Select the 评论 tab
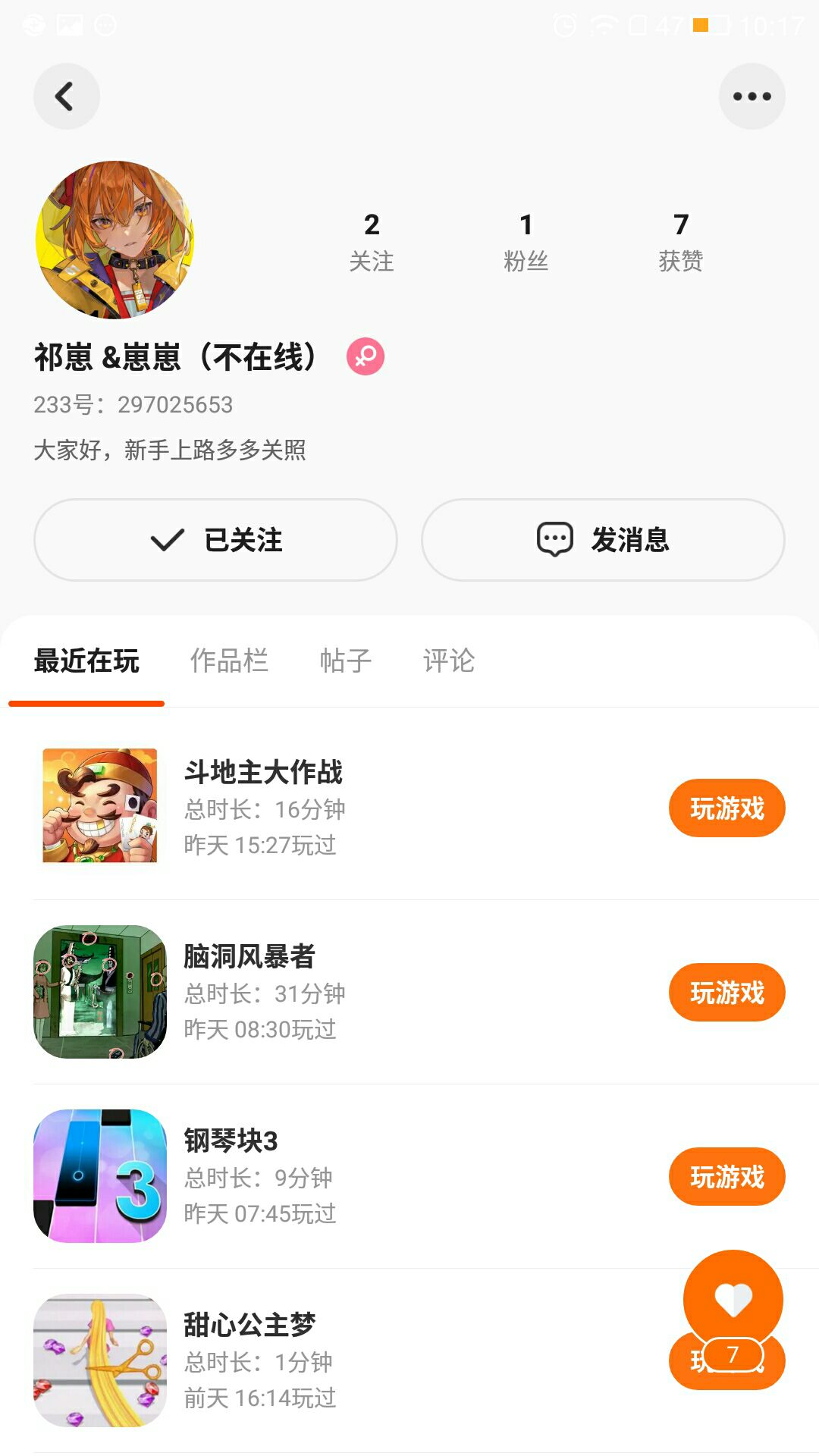819x1456 pixels. (x=448, y=661)
